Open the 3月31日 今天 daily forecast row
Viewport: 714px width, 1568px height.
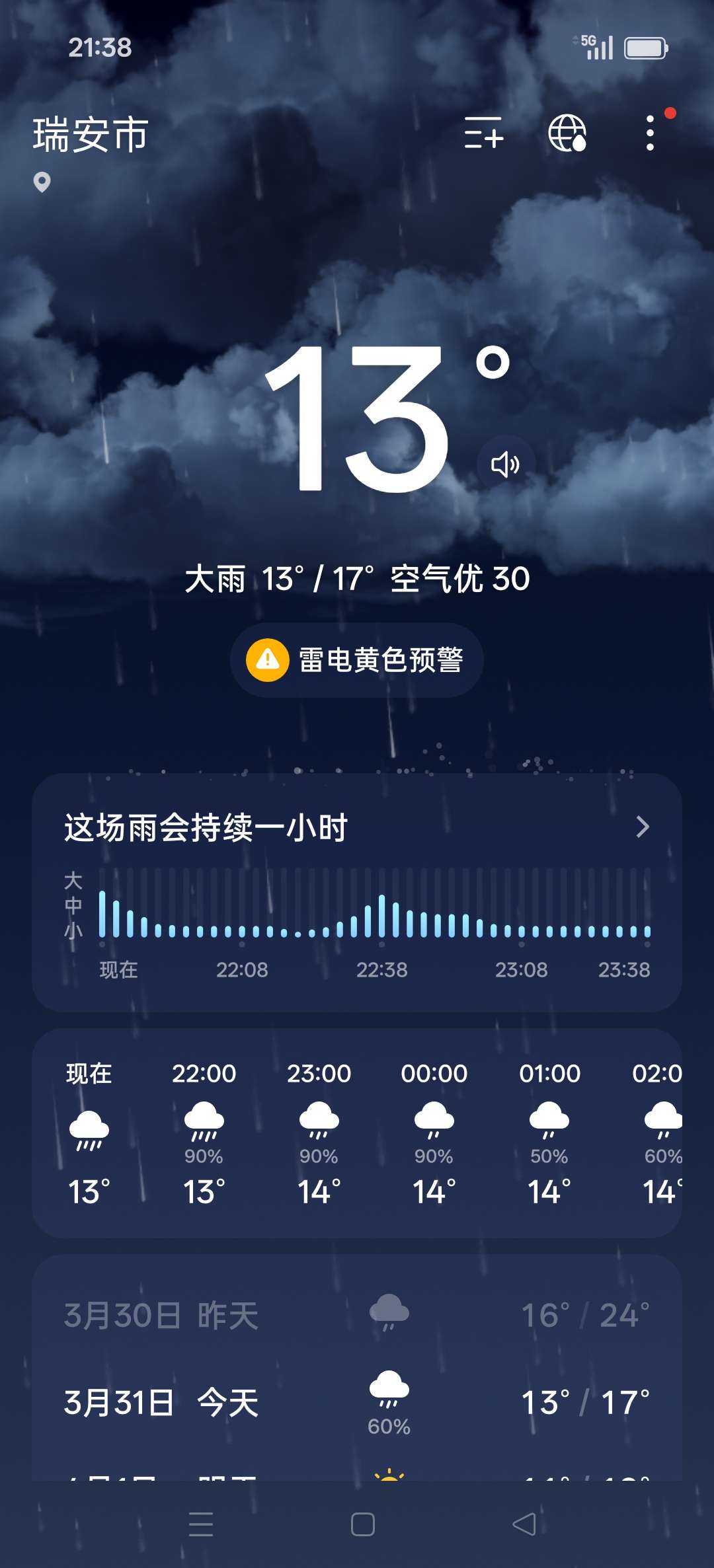pos(357,1402)
